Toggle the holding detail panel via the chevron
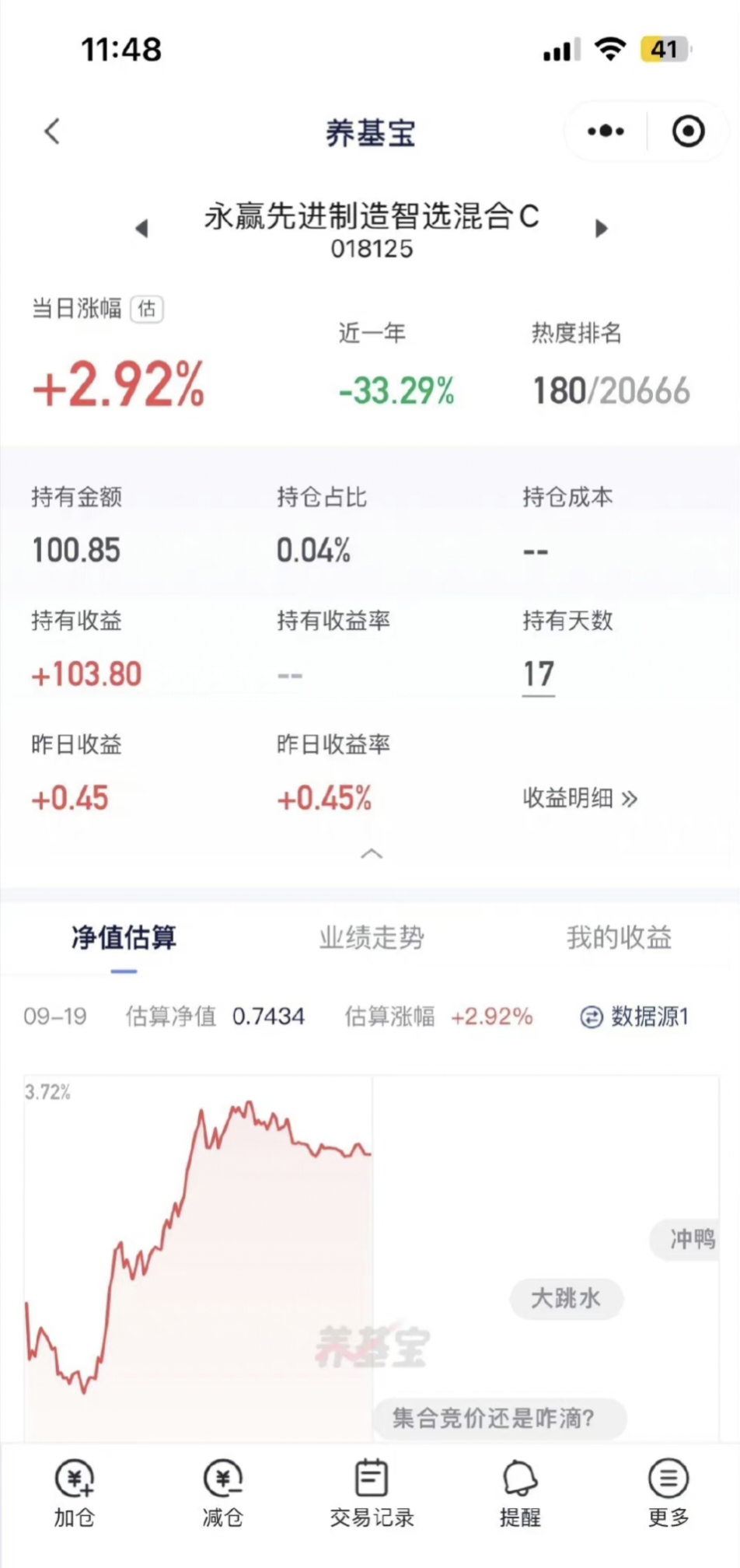This screenshot has height=1568, width=740. (371, 853)
